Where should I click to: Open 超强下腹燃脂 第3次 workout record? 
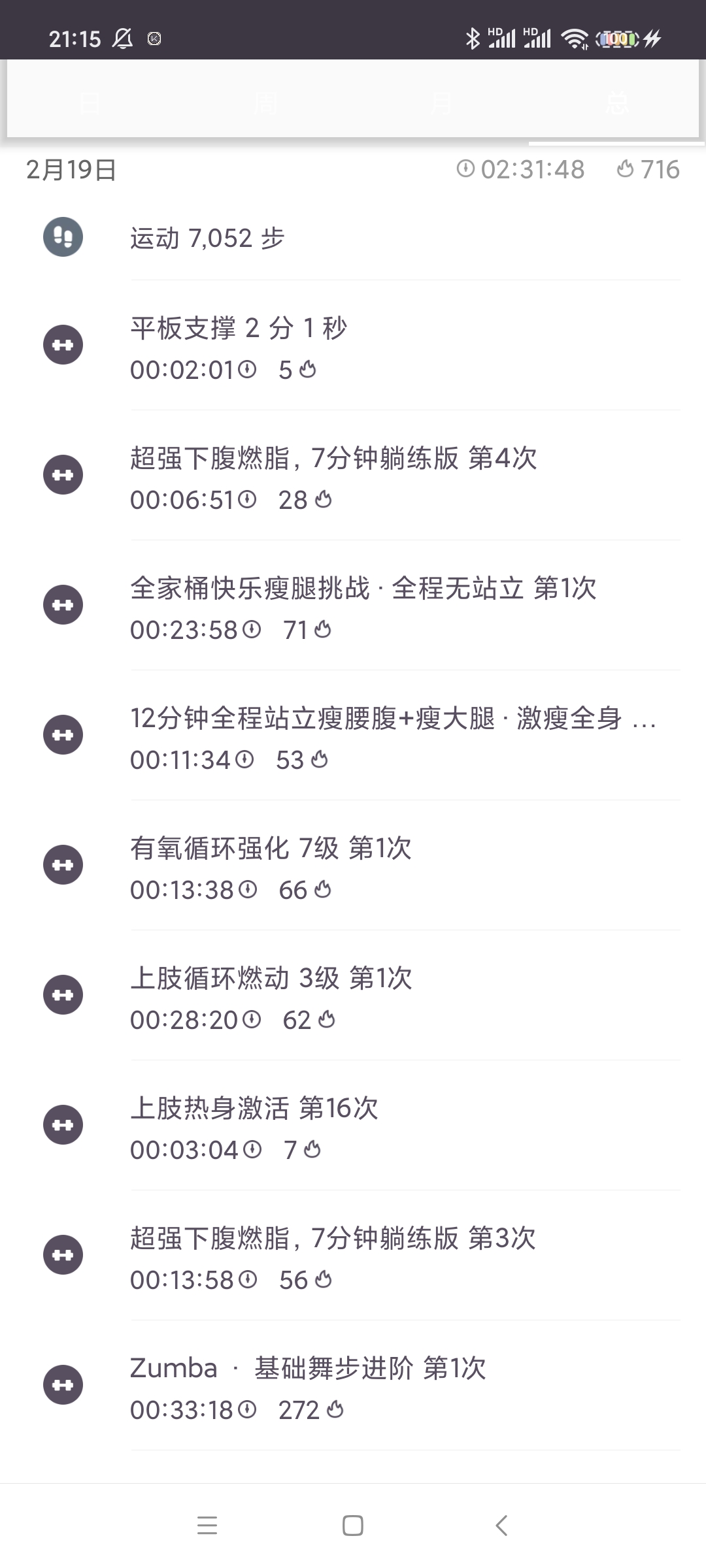point(353,1256)
